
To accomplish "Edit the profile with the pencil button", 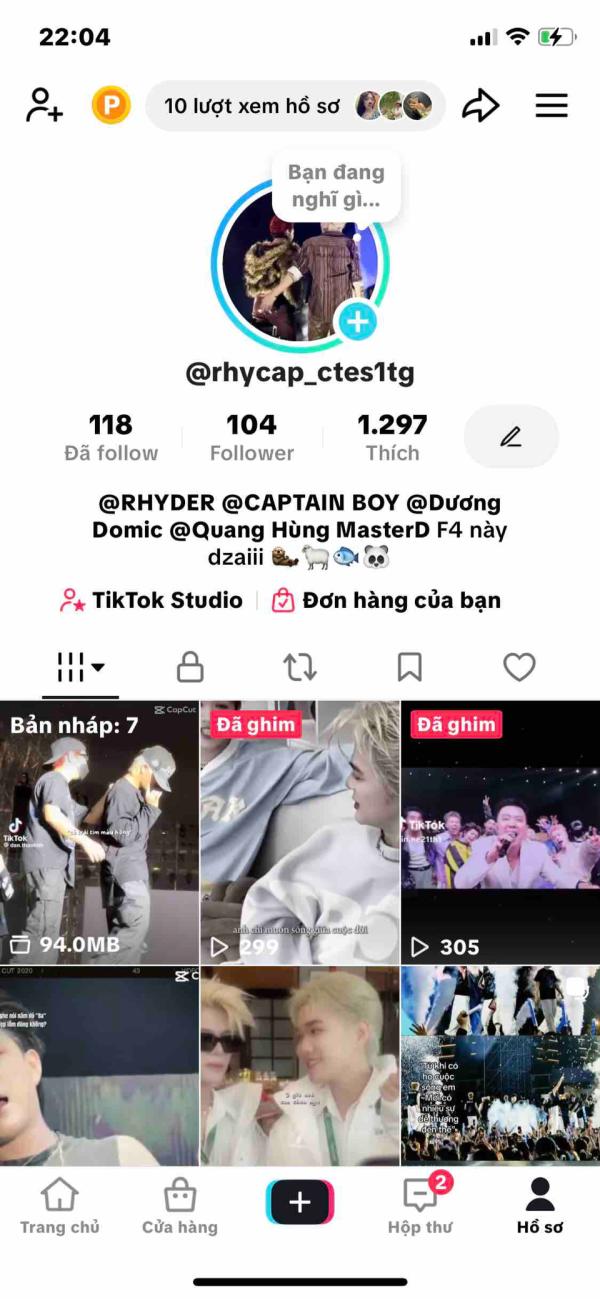I will (511, 437).
